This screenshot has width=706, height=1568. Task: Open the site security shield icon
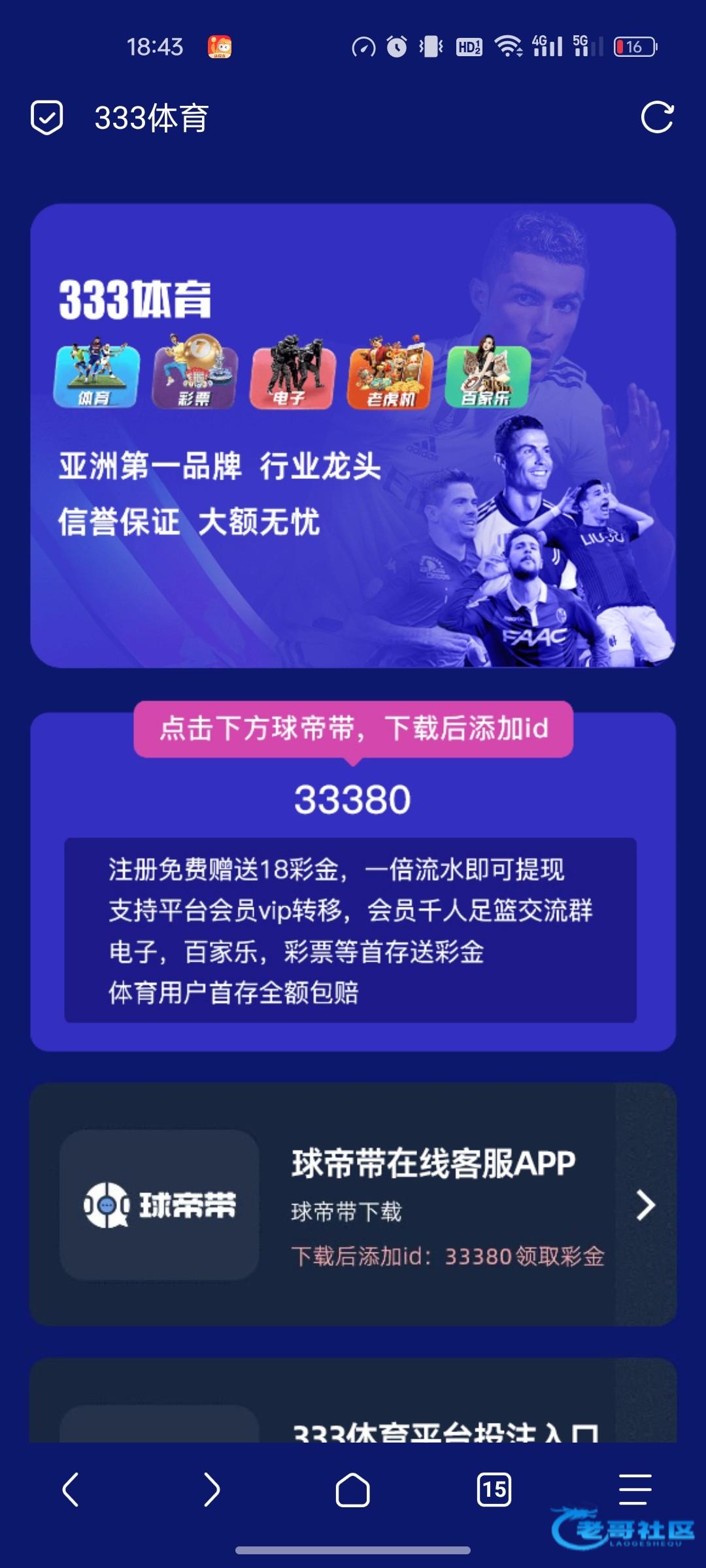click(47, 118)
